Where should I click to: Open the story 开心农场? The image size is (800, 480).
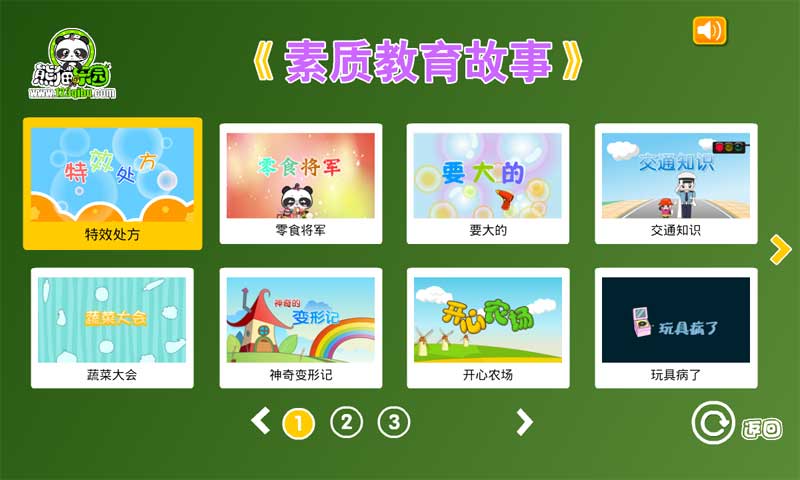coord(488,327)
